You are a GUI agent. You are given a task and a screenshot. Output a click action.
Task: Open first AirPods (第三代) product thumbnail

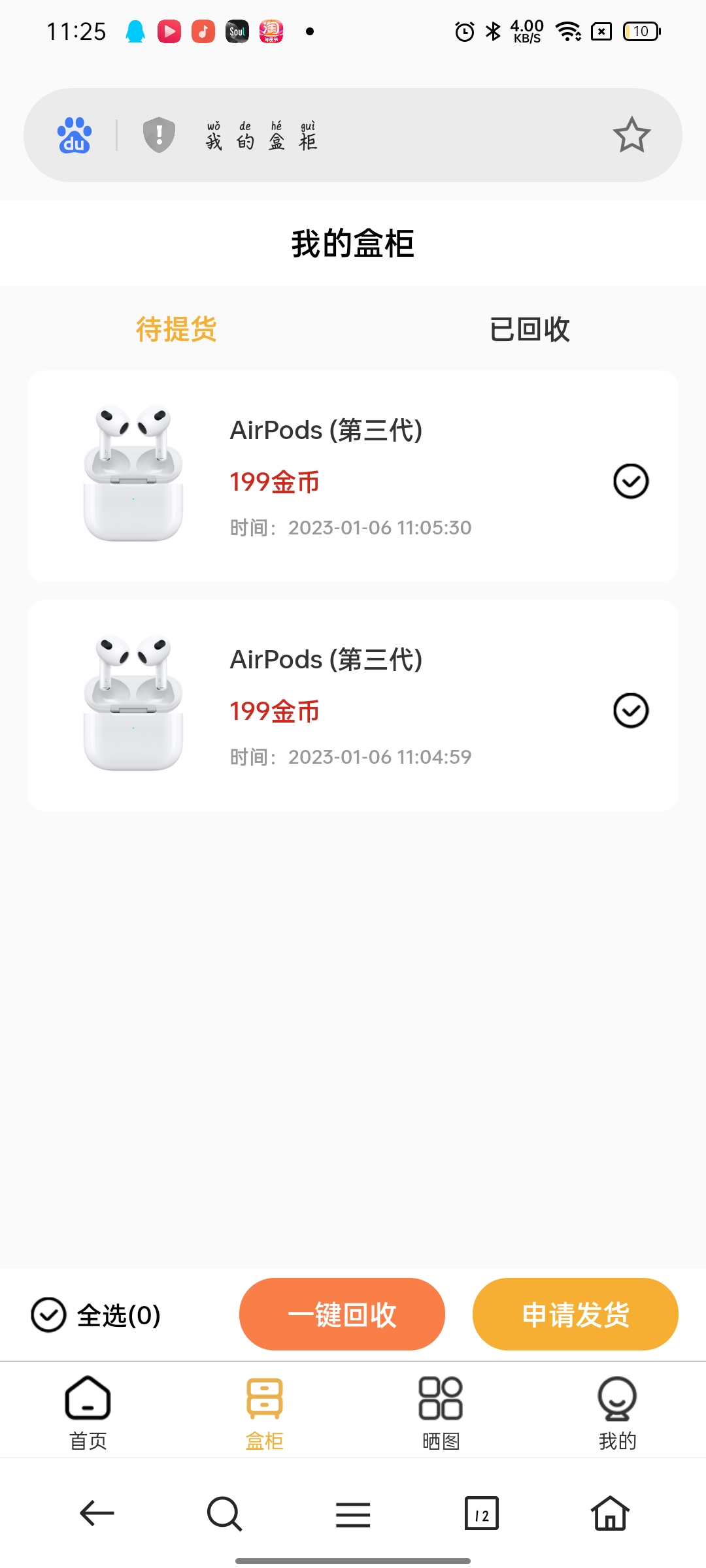point(133,478)
